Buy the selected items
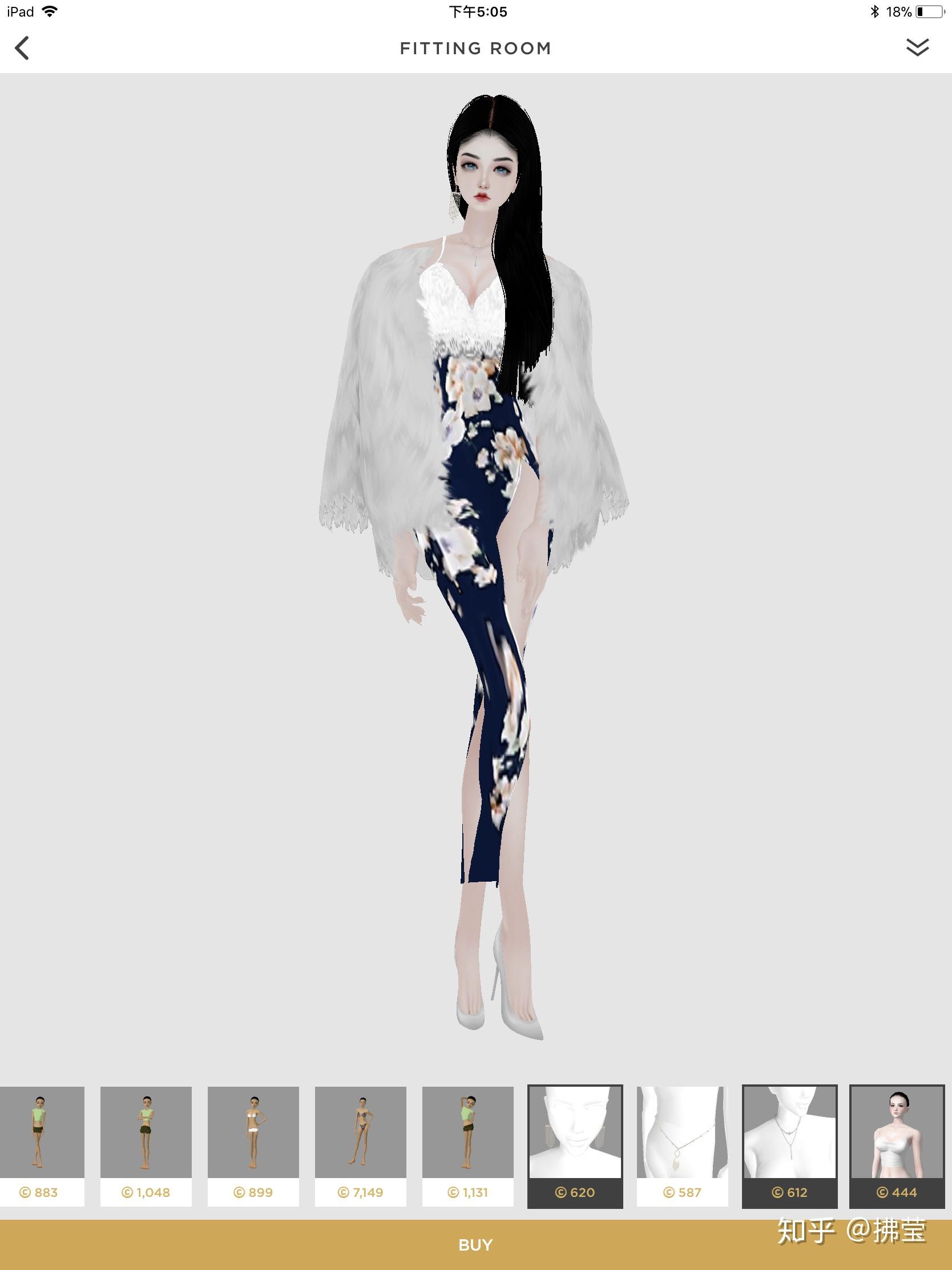This screenshot has height=1270, width=952. pyautogui.click(x=475, y=1244)
